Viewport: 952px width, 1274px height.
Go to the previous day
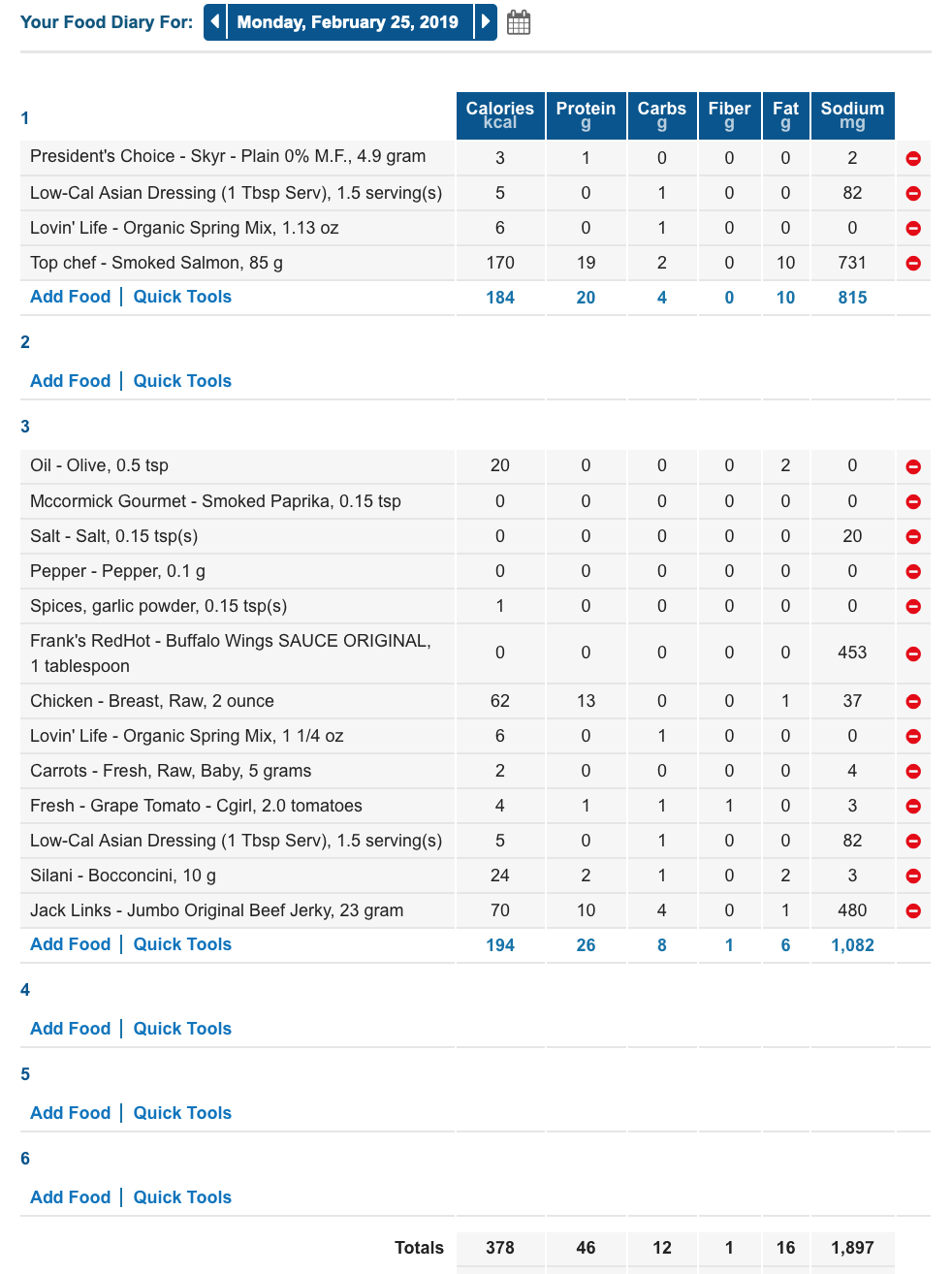pyautogui.click(x=215, y=22)
